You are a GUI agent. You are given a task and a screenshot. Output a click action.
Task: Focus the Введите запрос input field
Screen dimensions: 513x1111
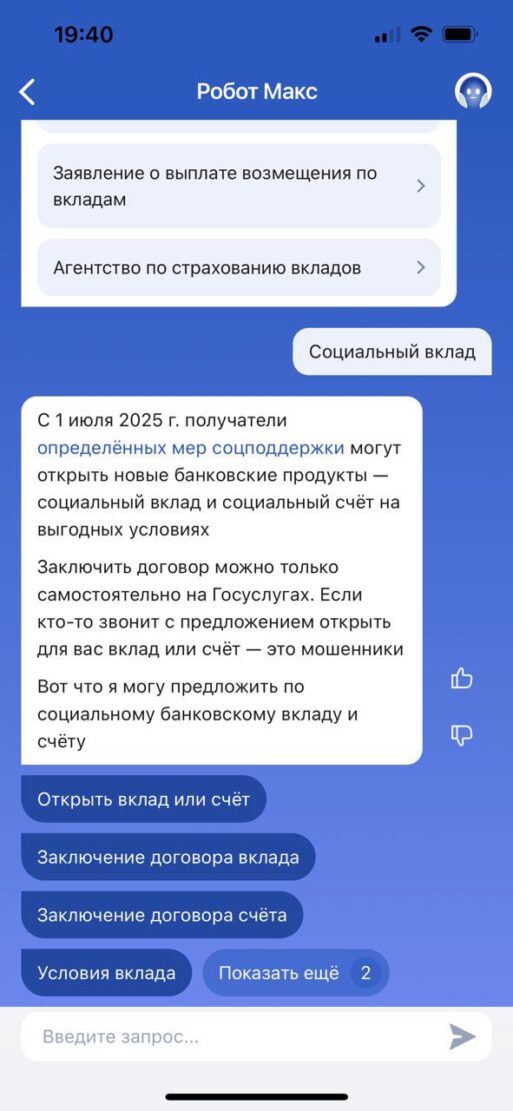234,1037
